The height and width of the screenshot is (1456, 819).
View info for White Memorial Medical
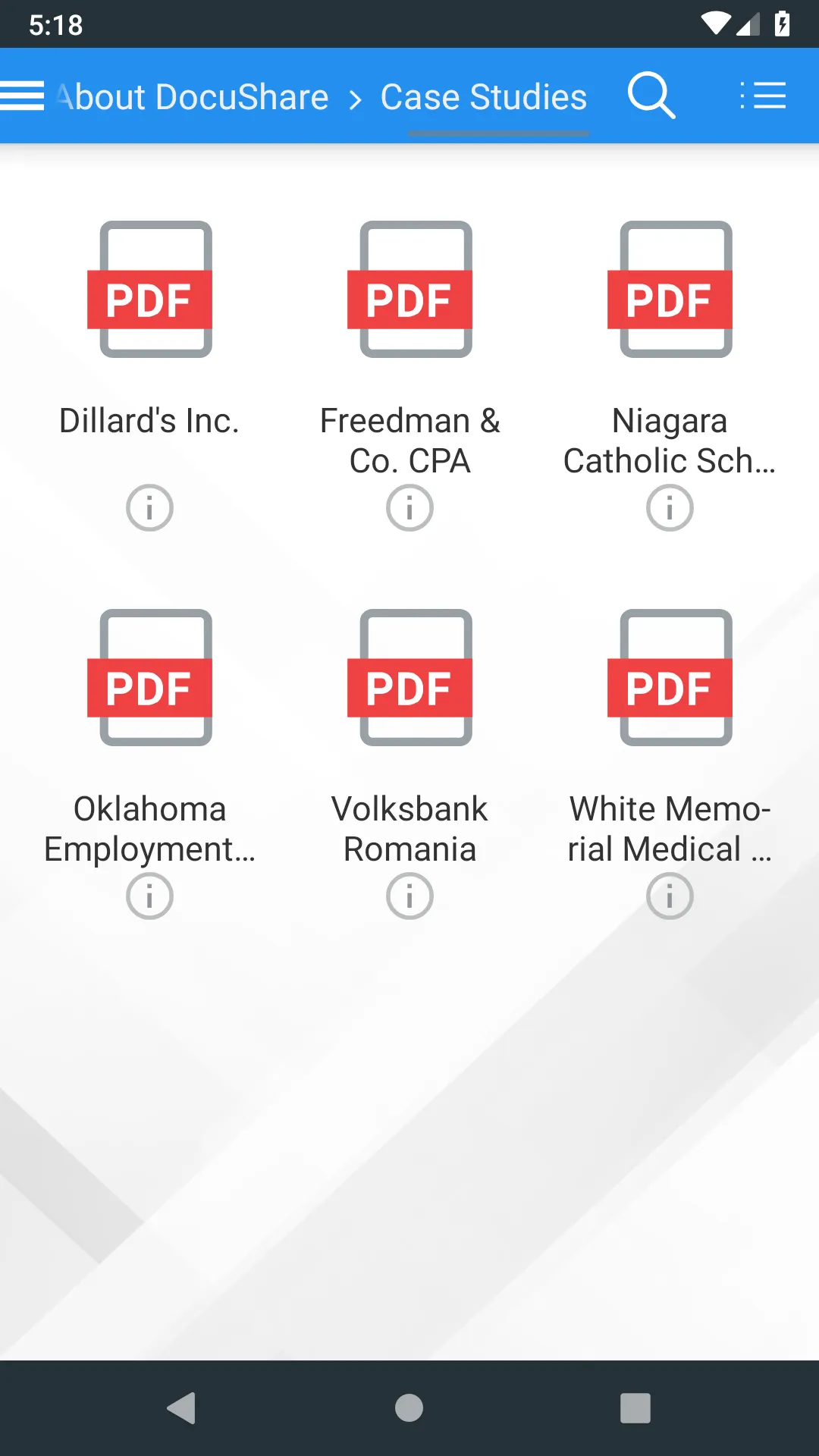(670, 896)
